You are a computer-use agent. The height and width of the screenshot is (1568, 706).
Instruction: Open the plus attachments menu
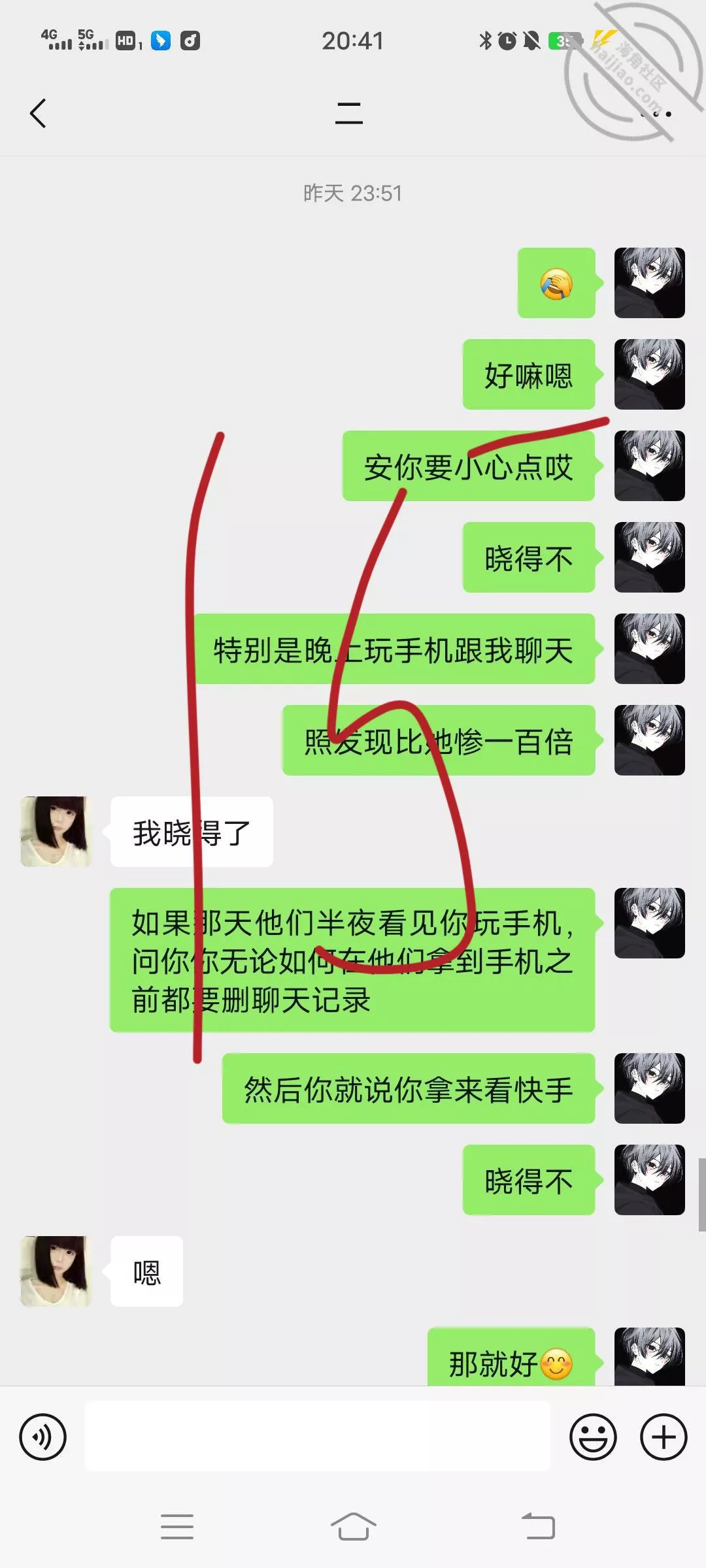(x=664, y=1437)
